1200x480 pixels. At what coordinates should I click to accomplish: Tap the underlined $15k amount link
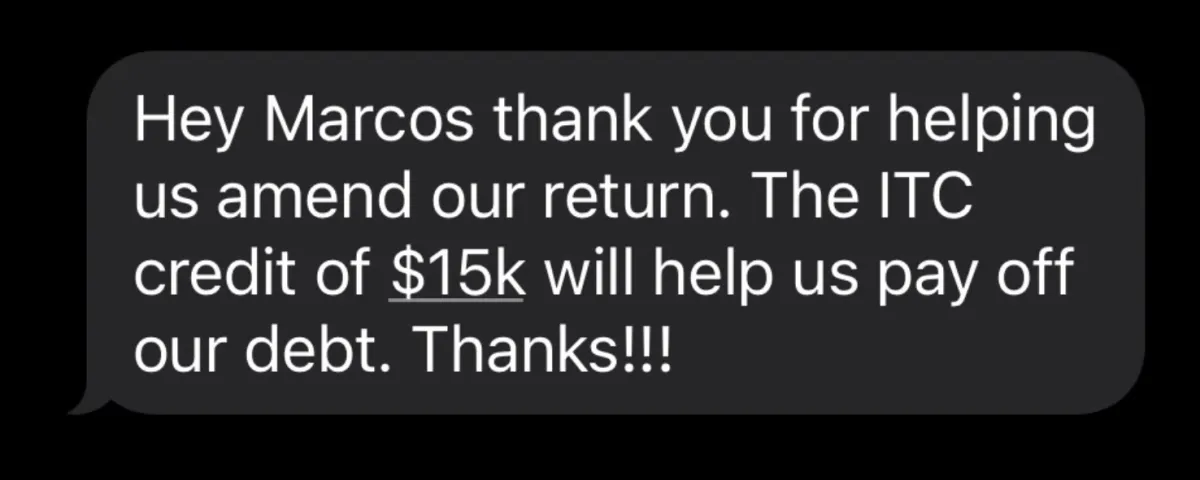(x=455, y=274)
